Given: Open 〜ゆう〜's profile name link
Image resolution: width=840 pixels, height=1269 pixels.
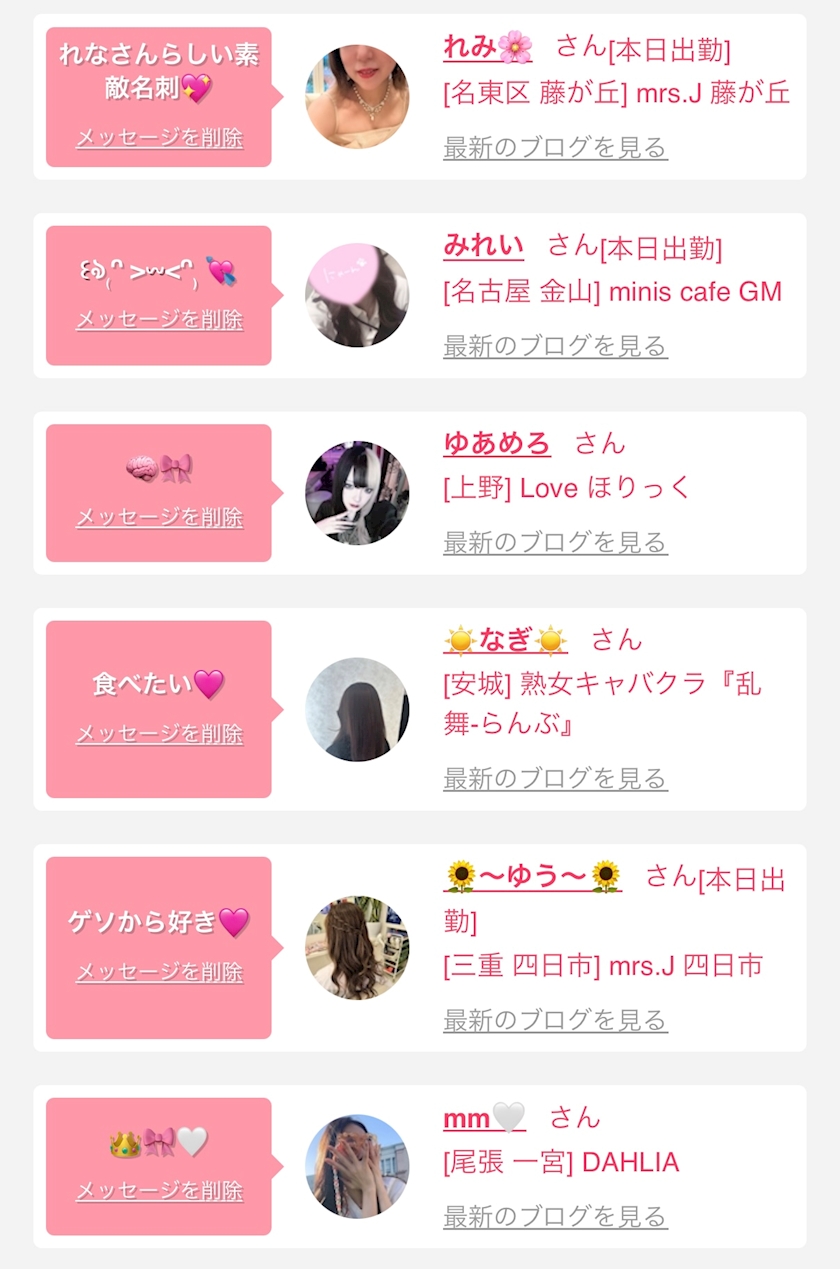Looking at the screenshot, I should click(x=532, y=877).
